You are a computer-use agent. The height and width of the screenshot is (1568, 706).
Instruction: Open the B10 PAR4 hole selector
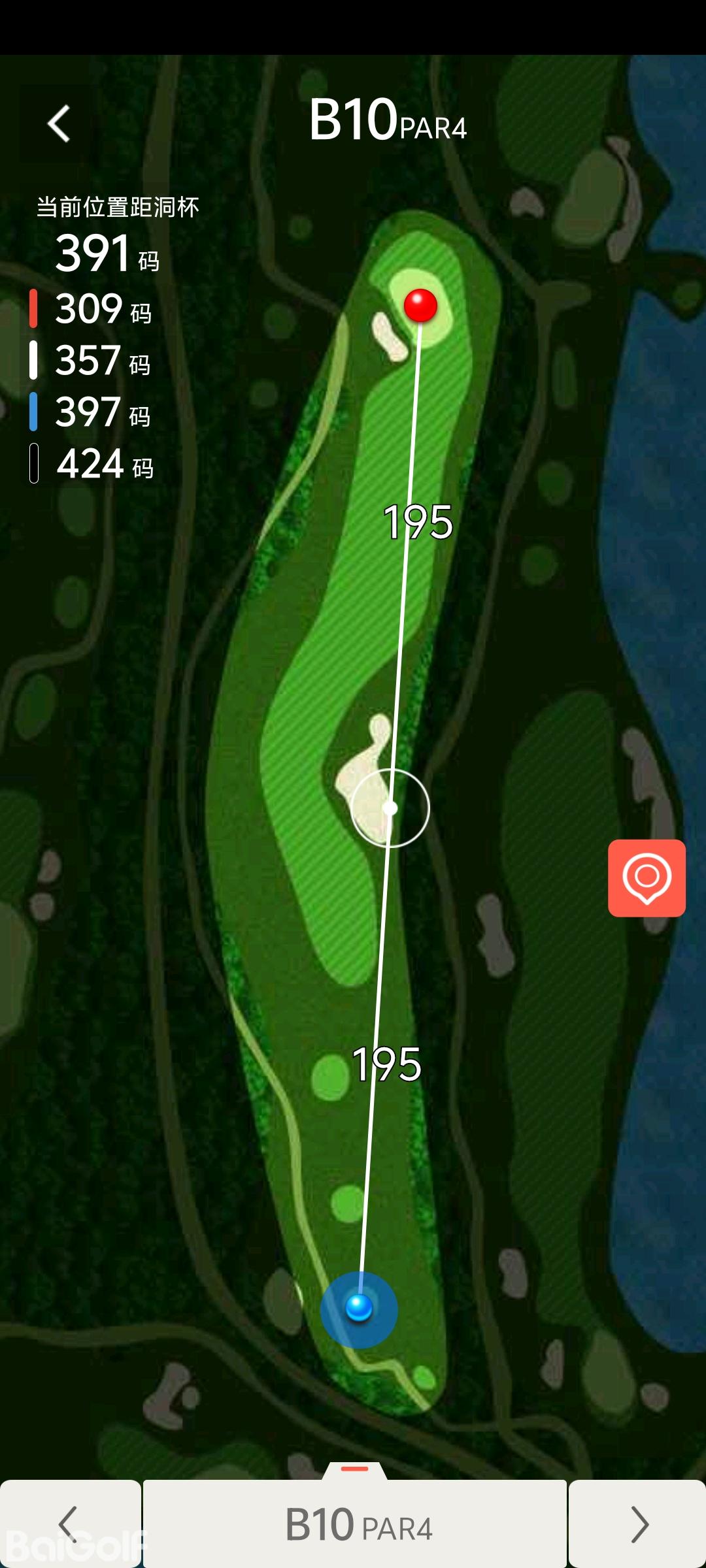click(356, 1524)
